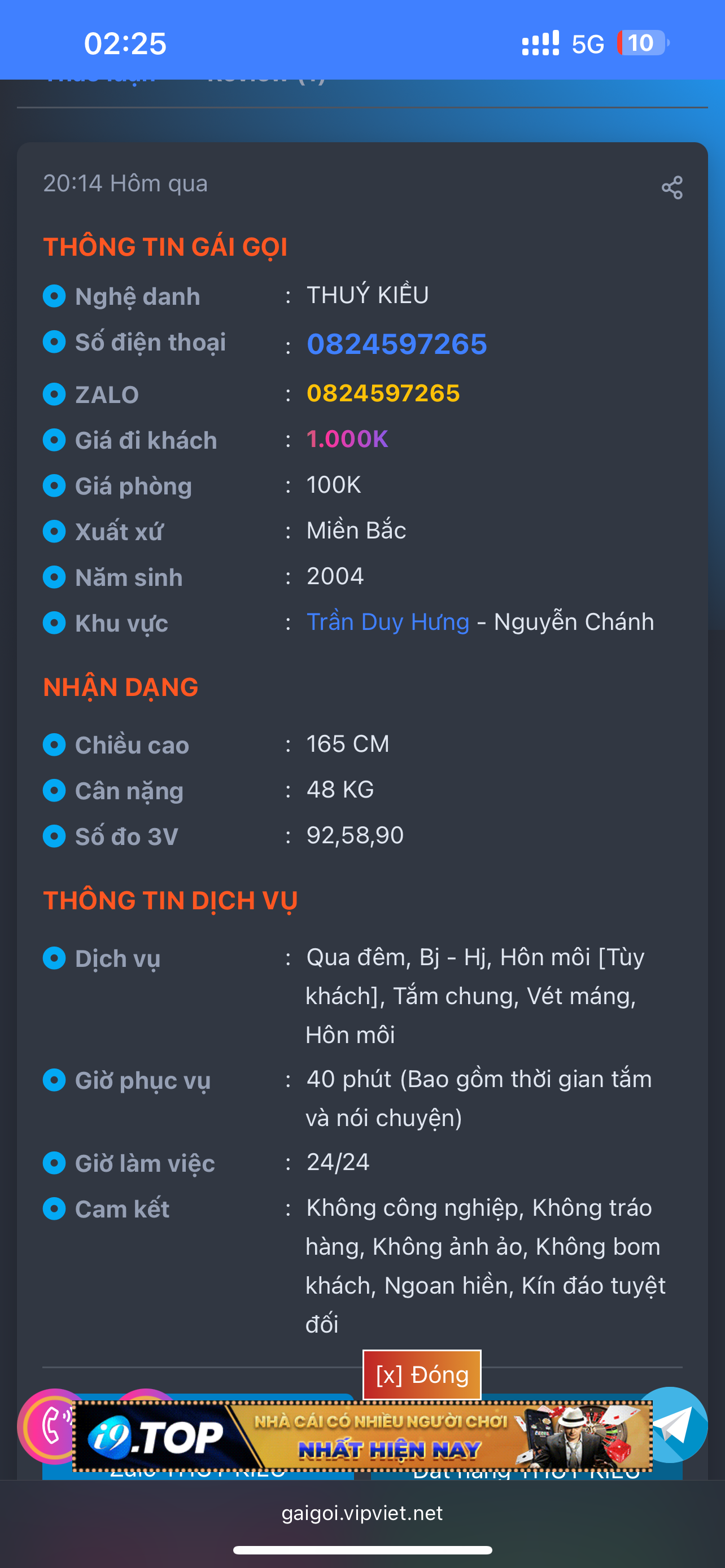Tap the blue phone number link
Screen dimensions: 725x1568
[x=397, y=344]
